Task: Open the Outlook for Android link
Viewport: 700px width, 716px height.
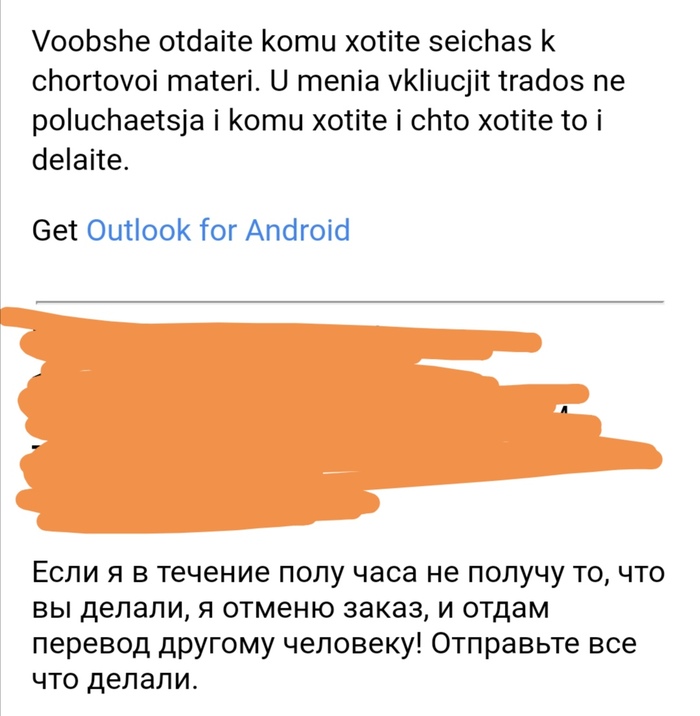Action: [219, 231]
